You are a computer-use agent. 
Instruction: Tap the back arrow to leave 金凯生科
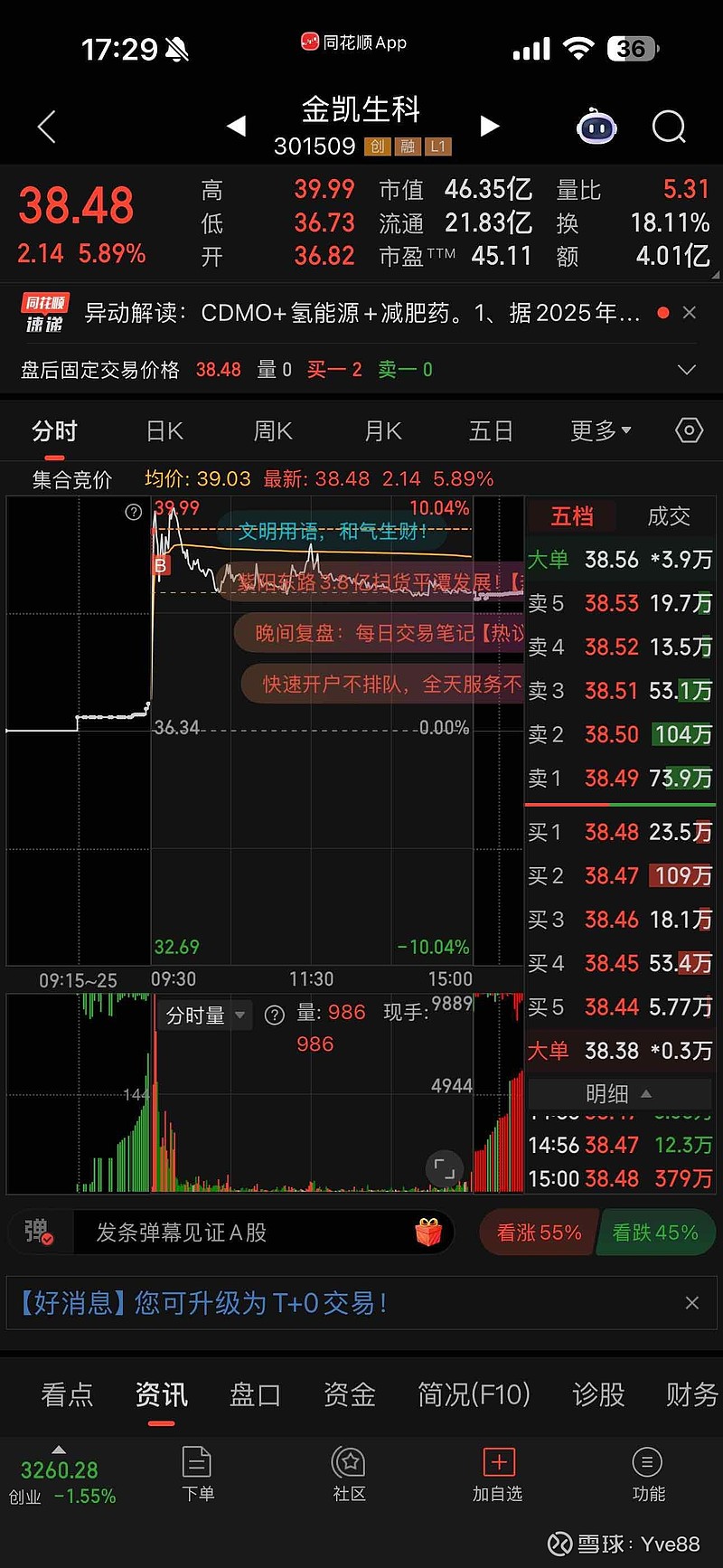point(45,128)
